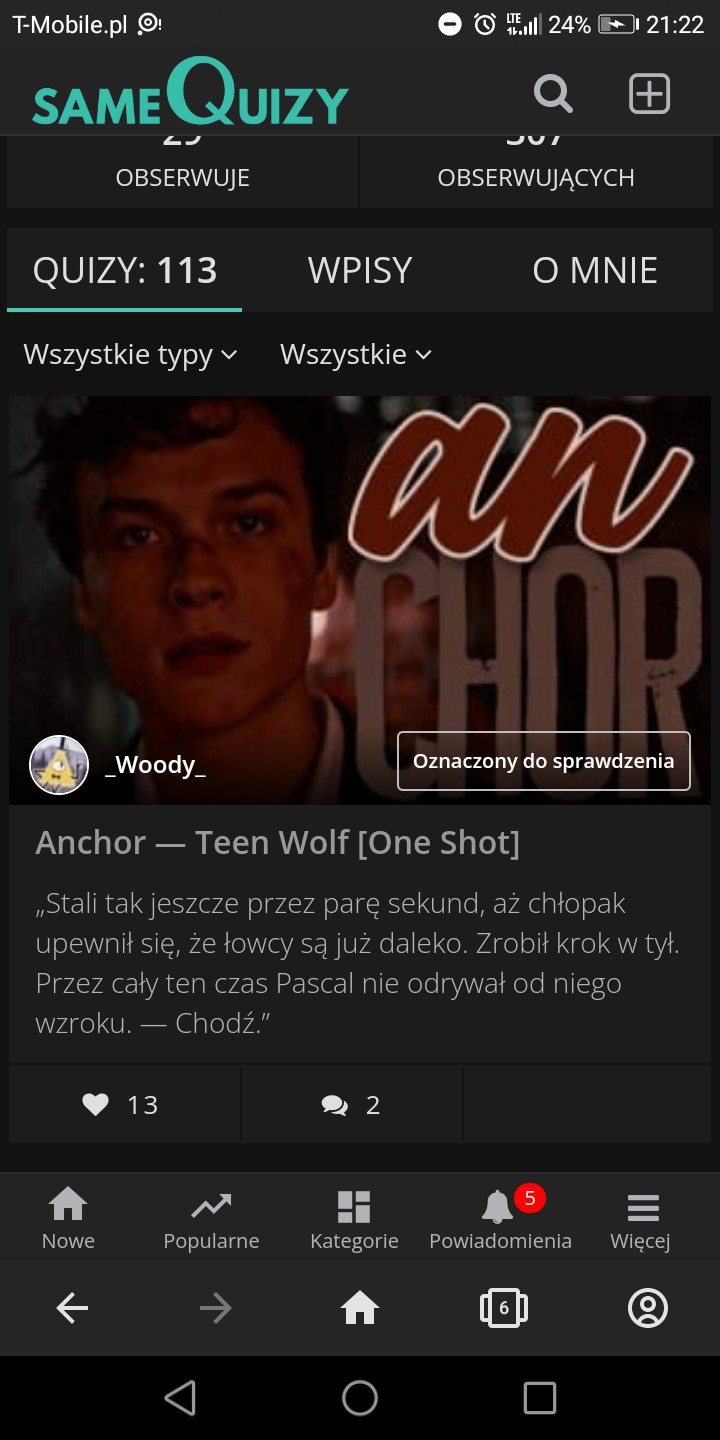Open the Anchor — Teen Wolf [One Shot] title
Screen dimensions: 720x1440
pyautogui.click(x=278, y=843)
